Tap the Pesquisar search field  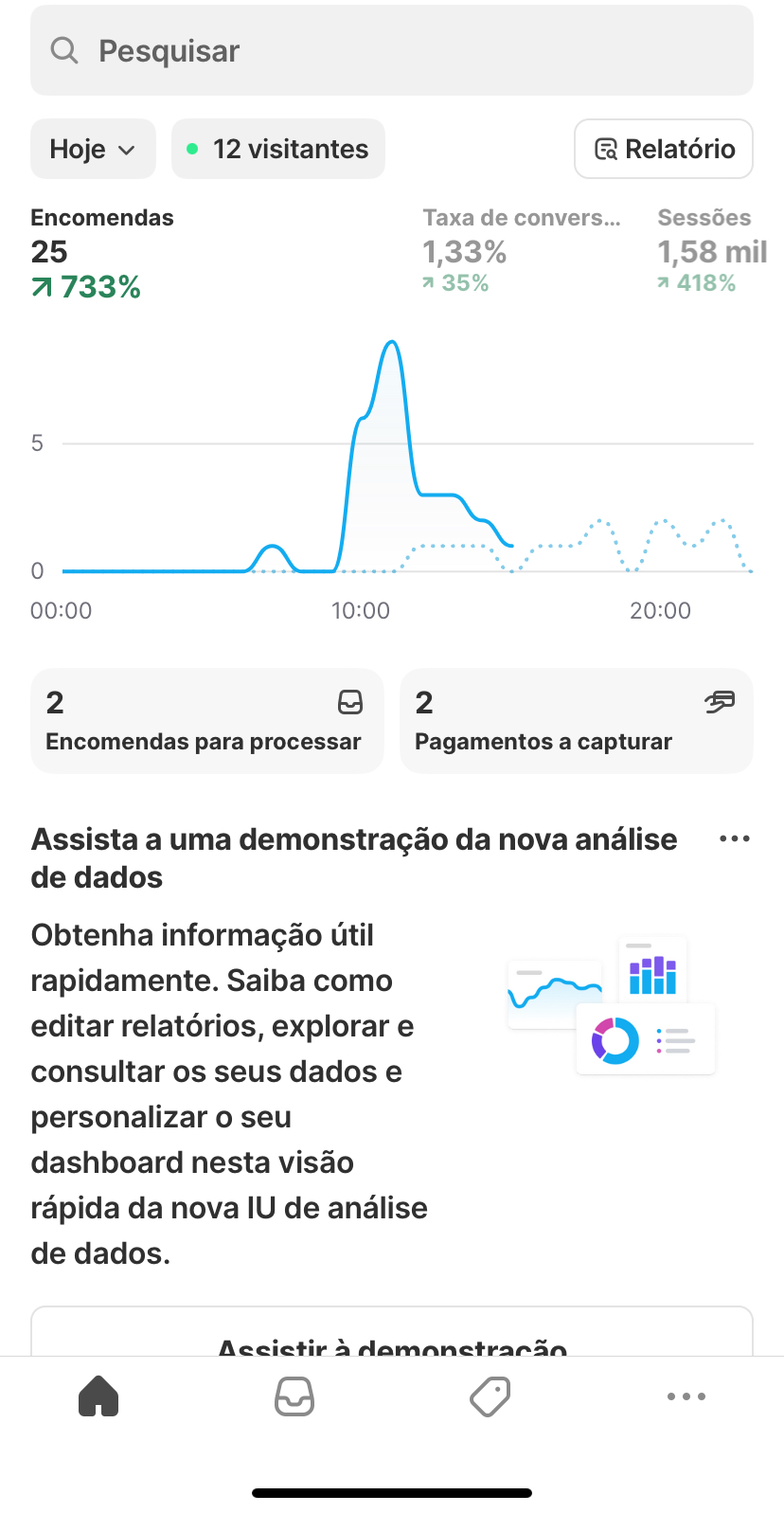392,50
